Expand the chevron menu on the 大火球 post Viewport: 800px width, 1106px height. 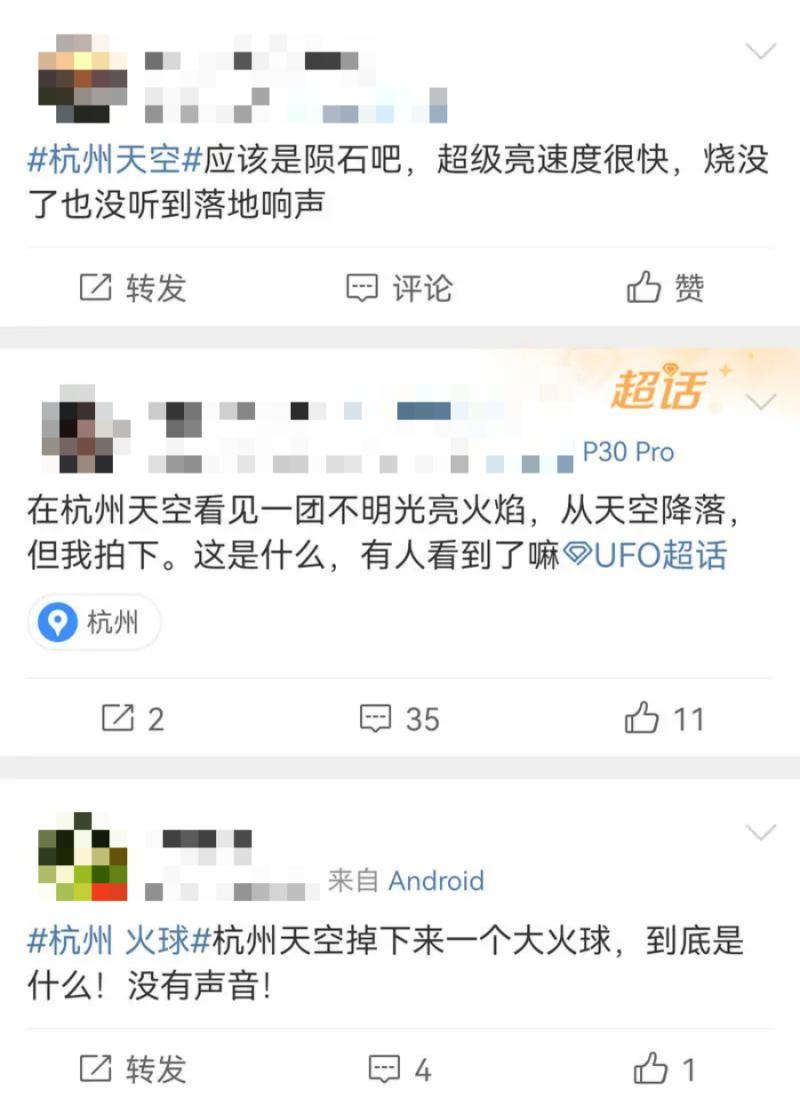762,832
